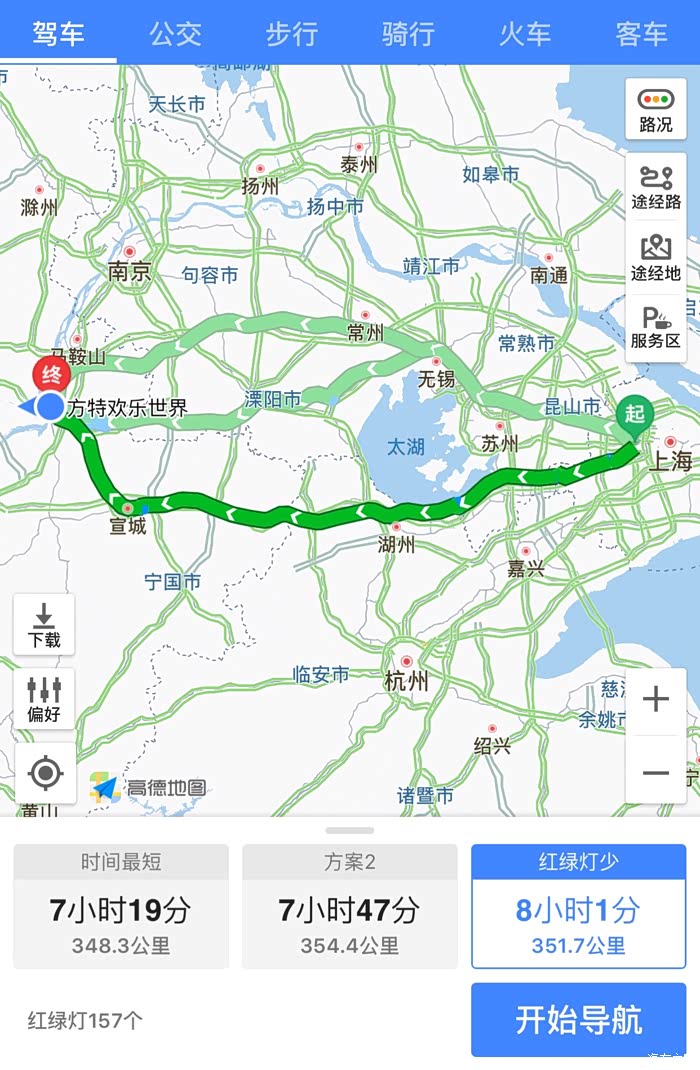Toggle the 路况 traffic layer
The image size is (700, 1070).
click(656, 110)
